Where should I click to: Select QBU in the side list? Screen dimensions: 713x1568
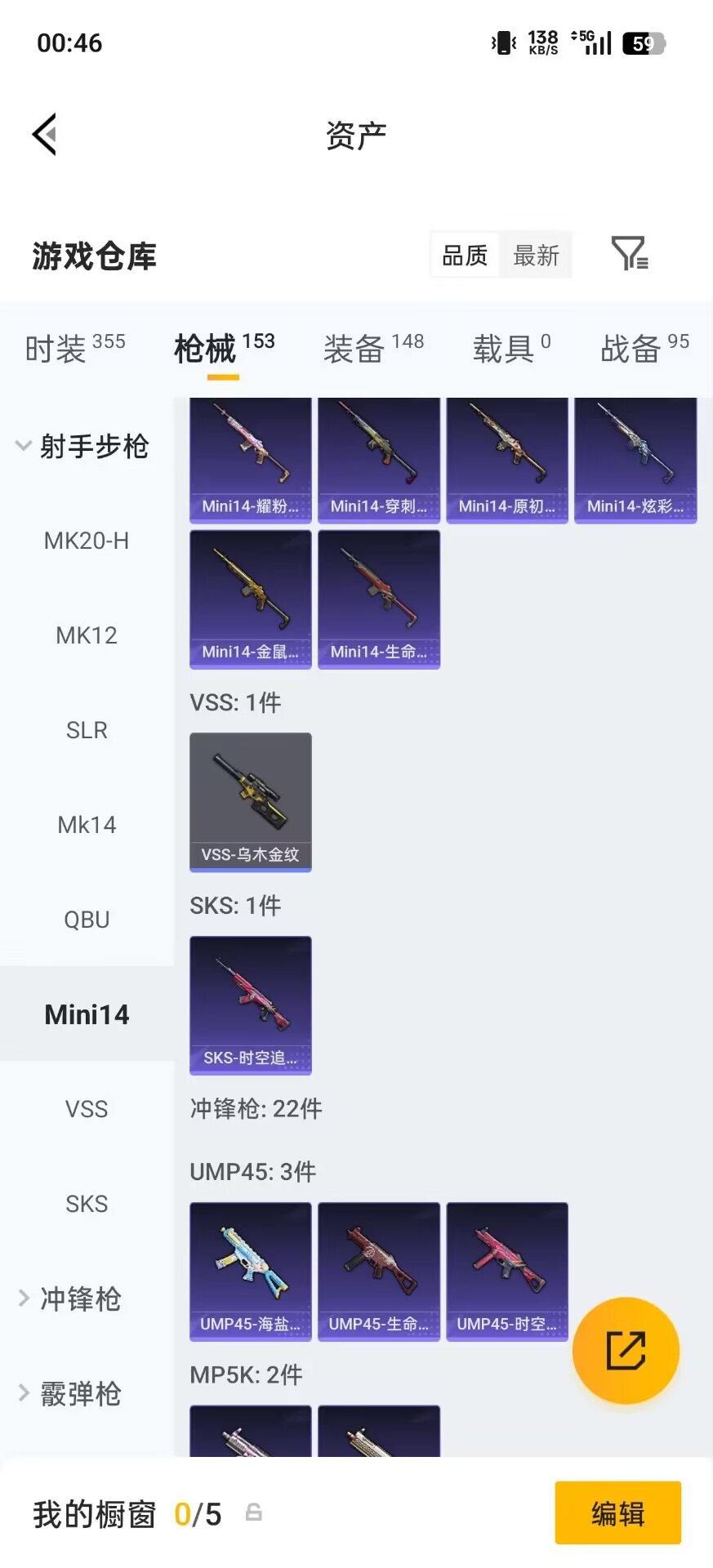pos(87,920)
